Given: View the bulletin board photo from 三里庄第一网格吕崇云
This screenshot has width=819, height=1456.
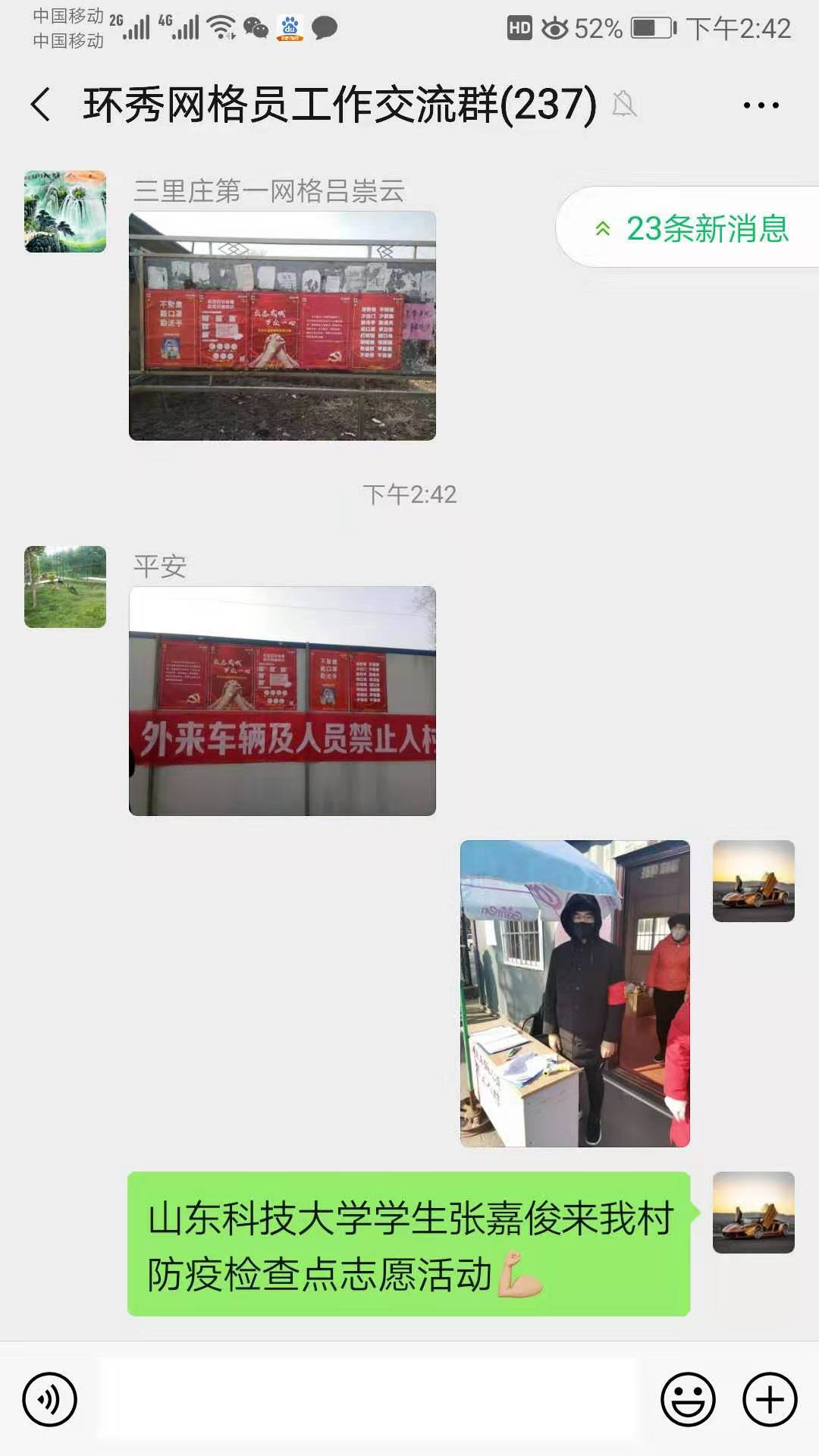Looking at the screenshot, I should click(x=282, y=326).
